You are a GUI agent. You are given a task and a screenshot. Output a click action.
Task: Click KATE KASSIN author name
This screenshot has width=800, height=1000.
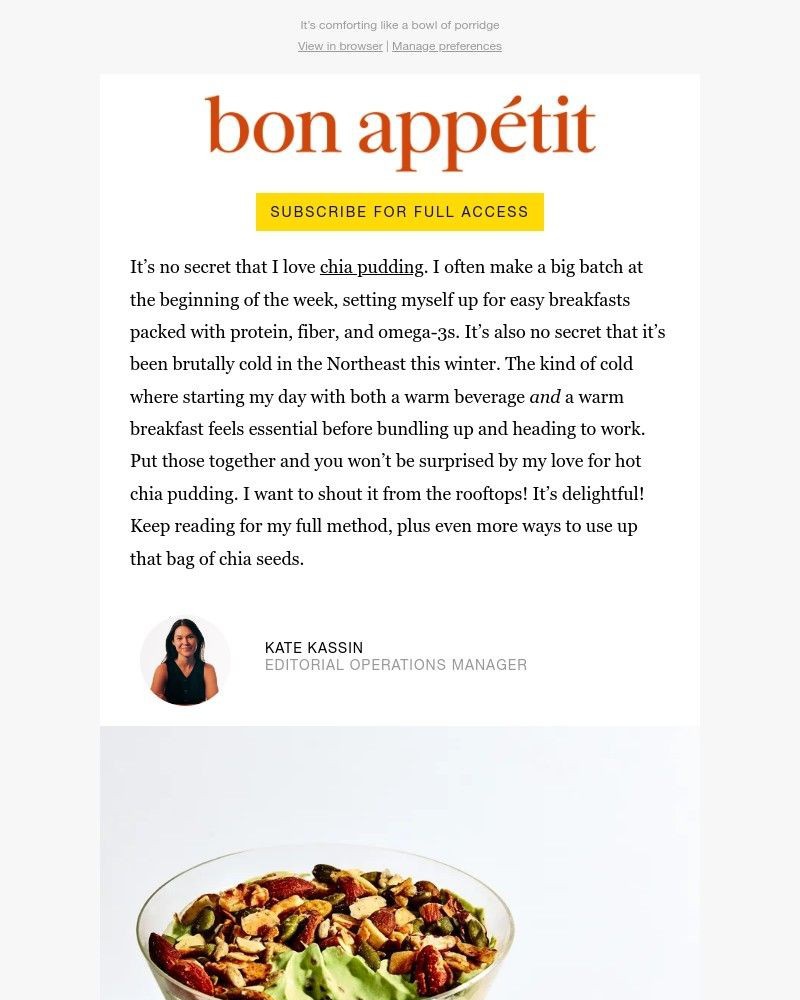pos(313,648)
